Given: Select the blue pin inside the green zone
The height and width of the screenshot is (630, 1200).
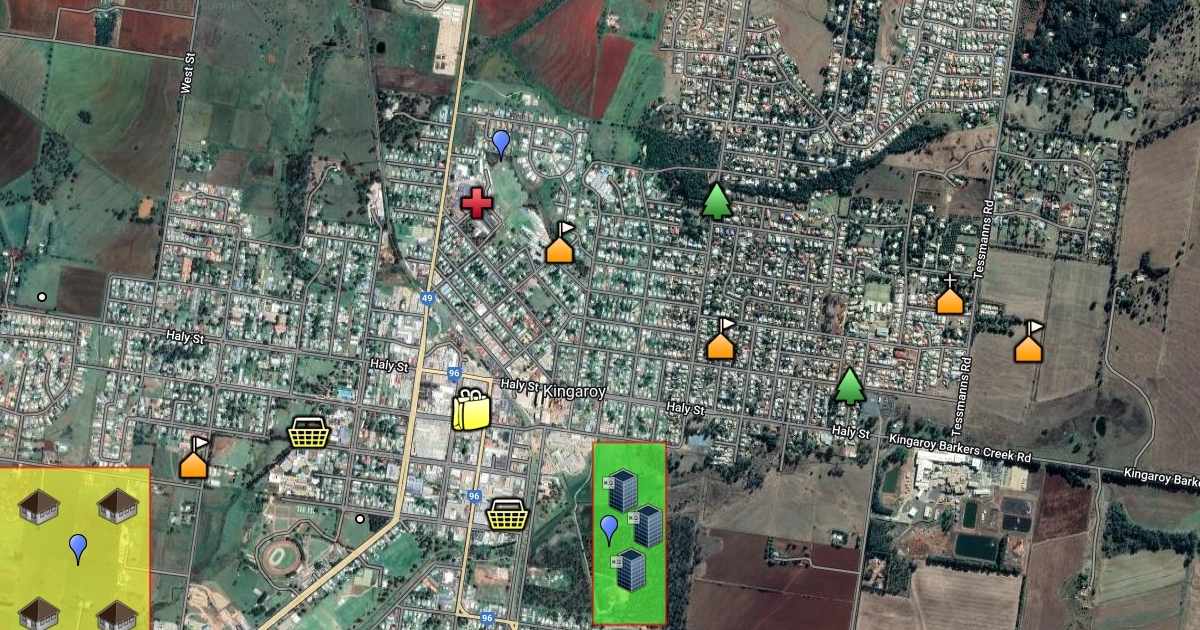Looking at the screenshot, I should tap(608, 529).
